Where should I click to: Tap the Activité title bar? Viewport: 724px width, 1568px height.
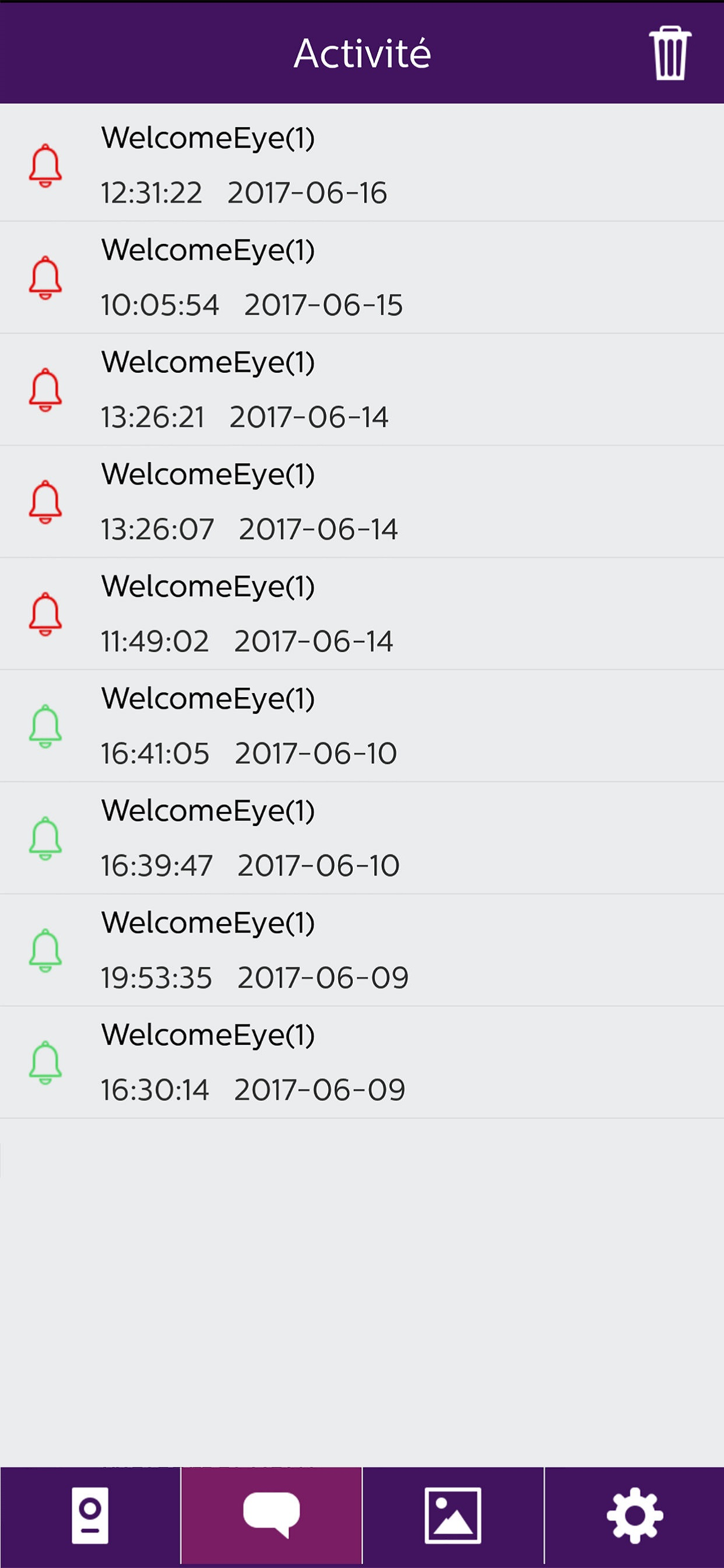click(362, 54)
